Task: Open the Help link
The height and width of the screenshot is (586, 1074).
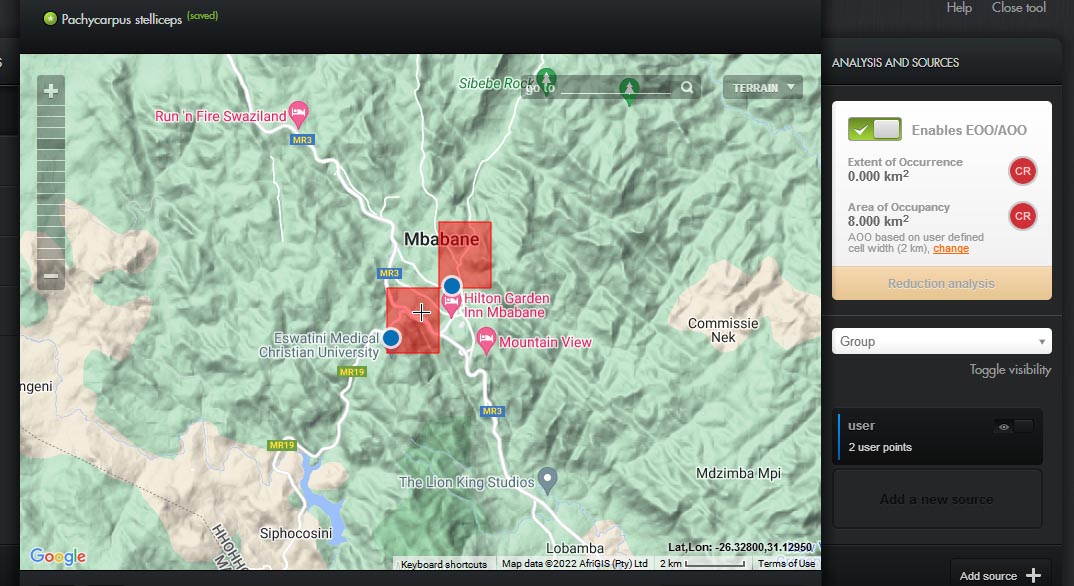Action: coord(958,8)
